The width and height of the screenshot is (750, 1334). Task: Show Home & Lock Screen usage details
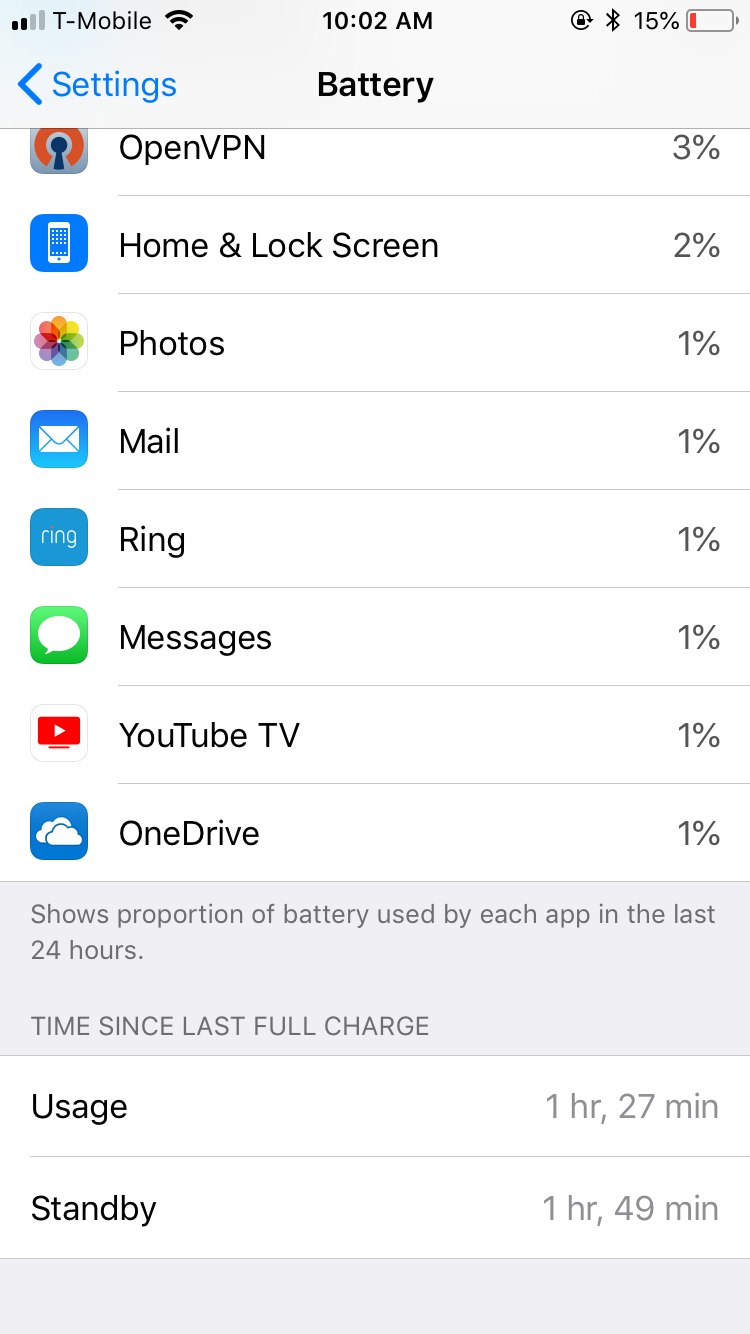(x=375, y=246)
